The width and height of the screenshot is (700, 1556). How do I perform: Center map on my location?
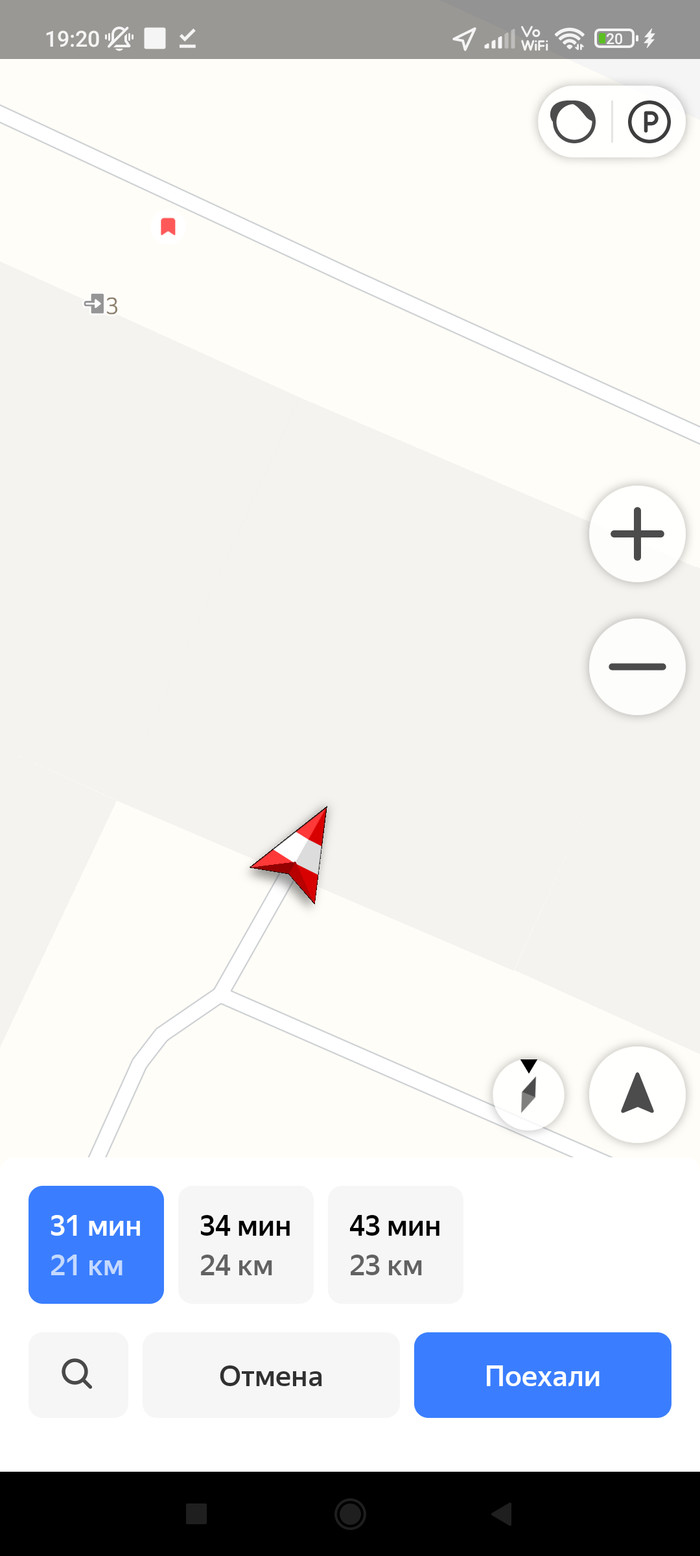(637, 1094)
